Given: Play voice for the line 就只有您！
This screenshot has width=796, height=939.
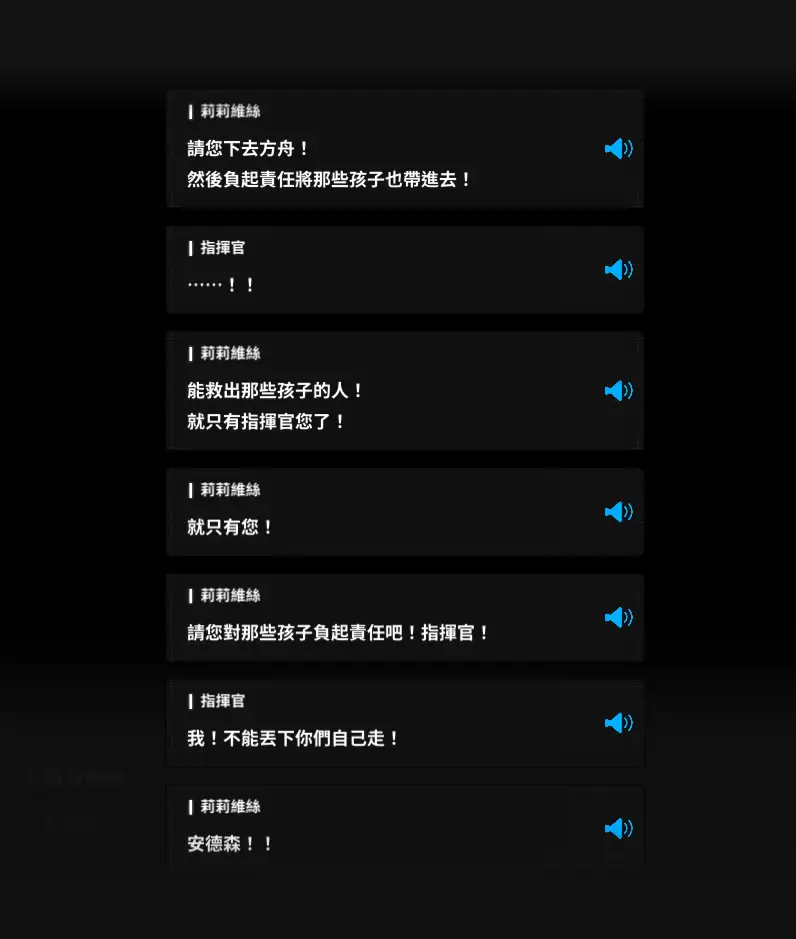Looking at the screenshot, I should coord(618,512).
